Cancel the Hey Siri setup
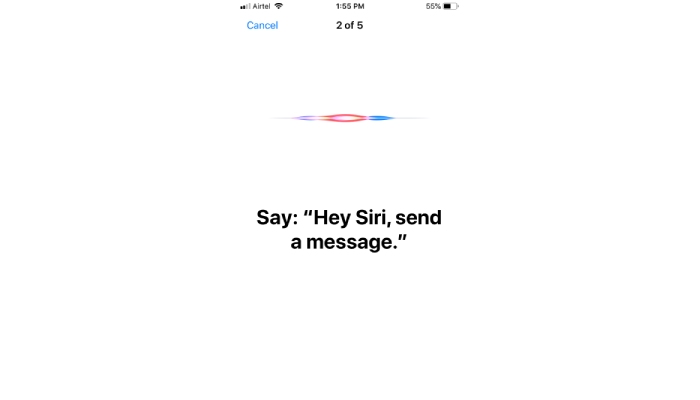 click(262, 26)
